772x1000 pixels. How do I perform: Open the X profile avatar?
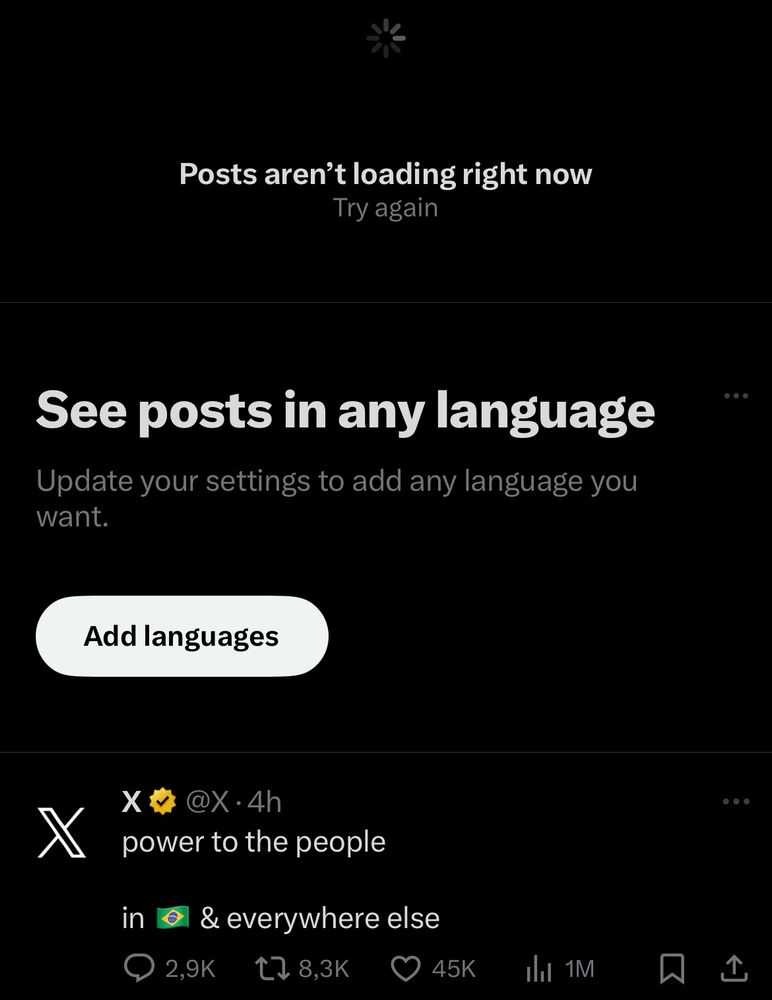(61, 832)
